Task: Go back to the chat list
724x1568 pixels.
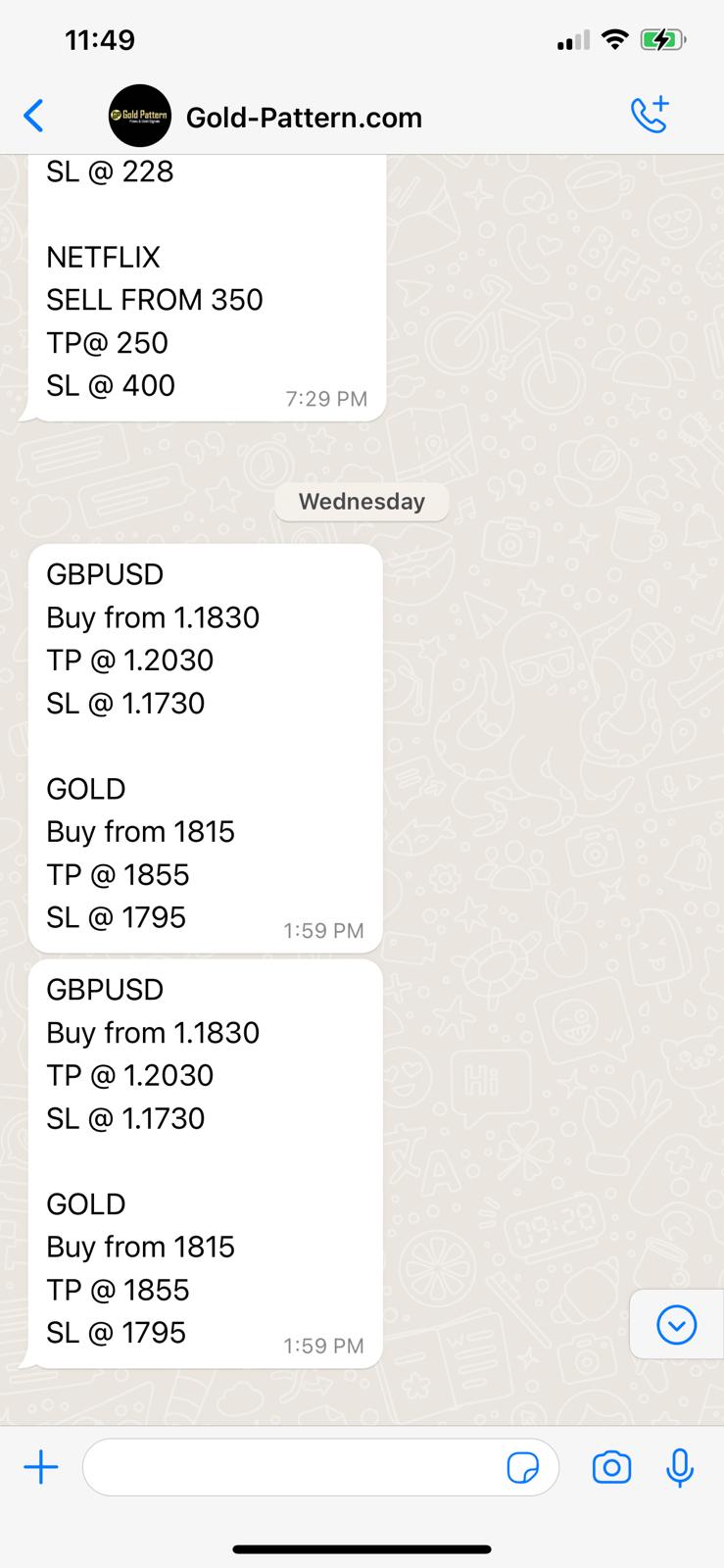Action: tap(33, 116)
